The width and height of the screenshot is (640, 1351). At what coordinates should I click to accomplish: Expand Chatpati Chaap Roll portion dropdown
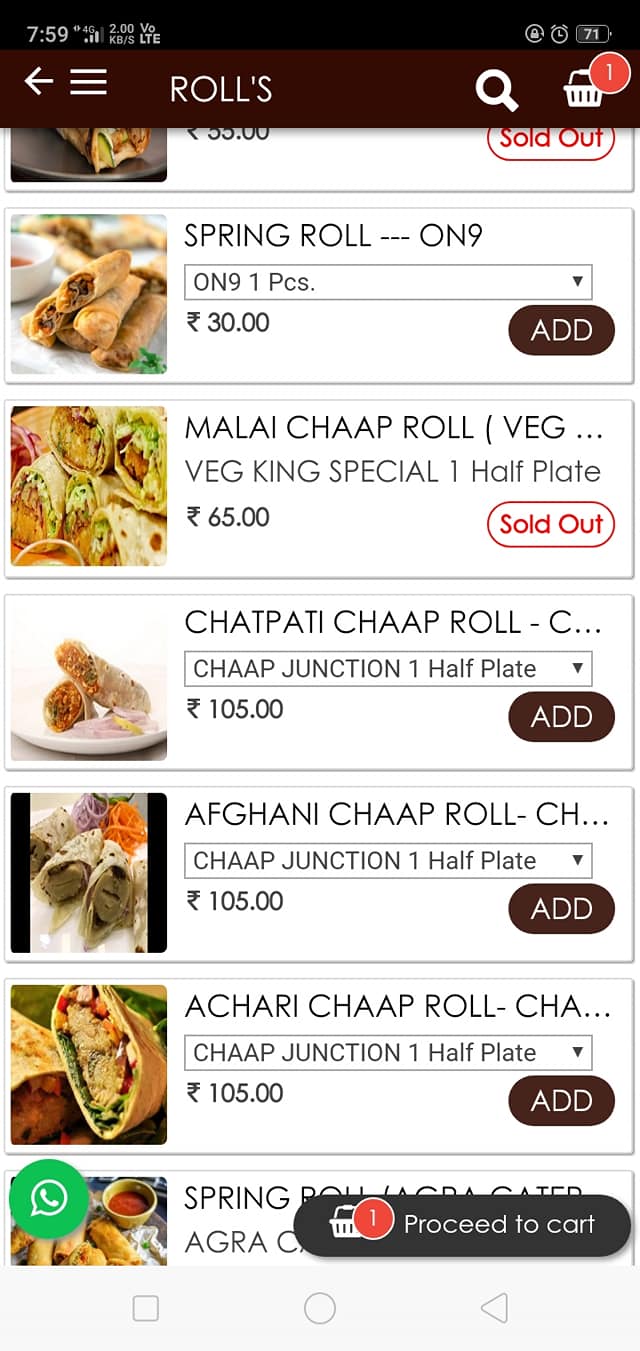click(x=388, y=668)
